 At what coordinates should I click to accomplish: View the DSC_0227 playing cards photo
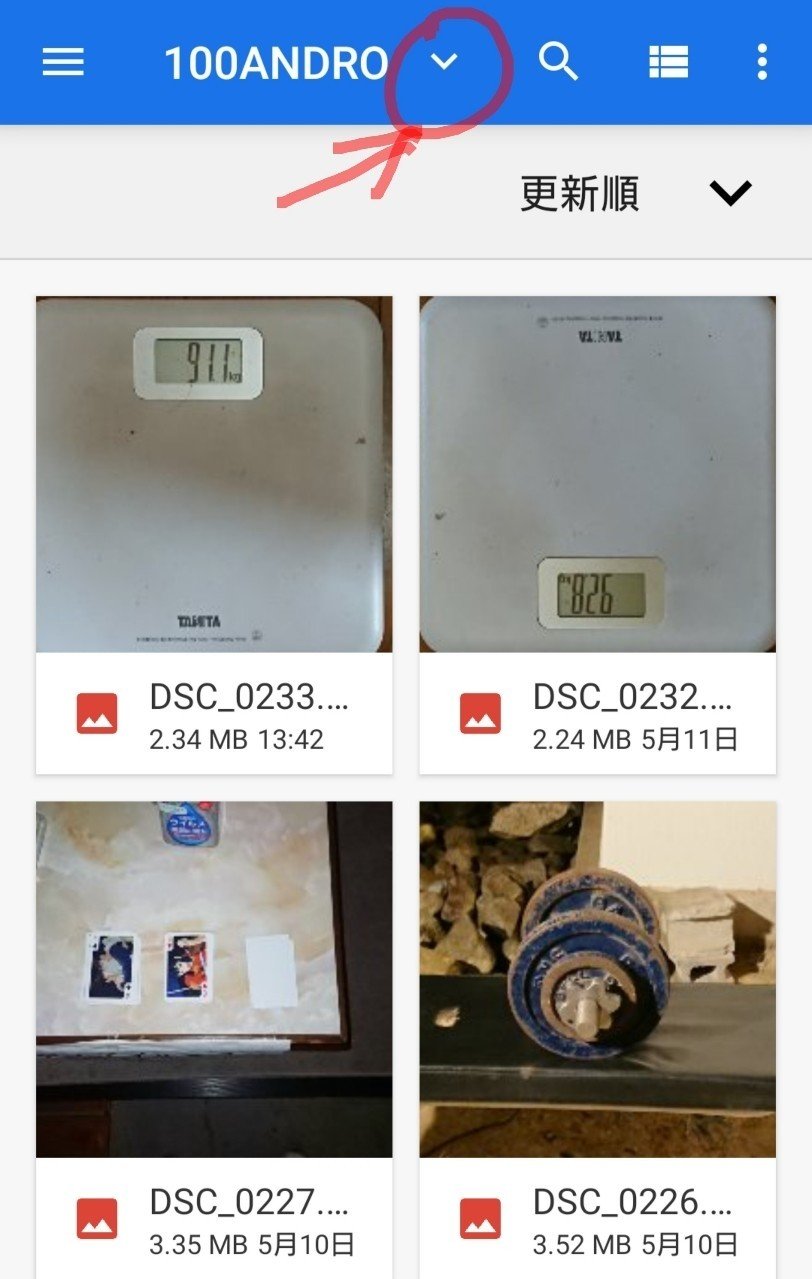214,978
